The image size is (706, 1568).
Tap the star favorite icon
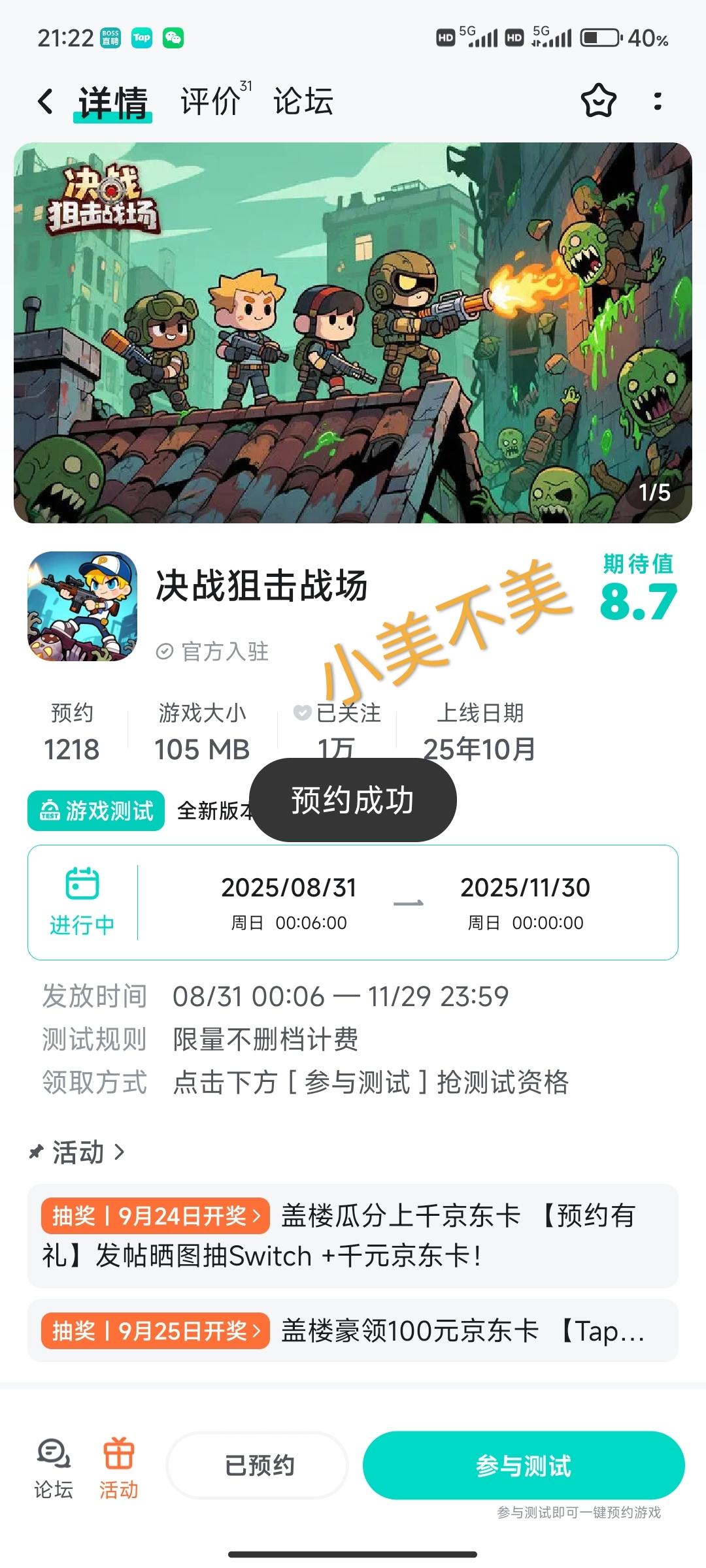pos(598,101)
